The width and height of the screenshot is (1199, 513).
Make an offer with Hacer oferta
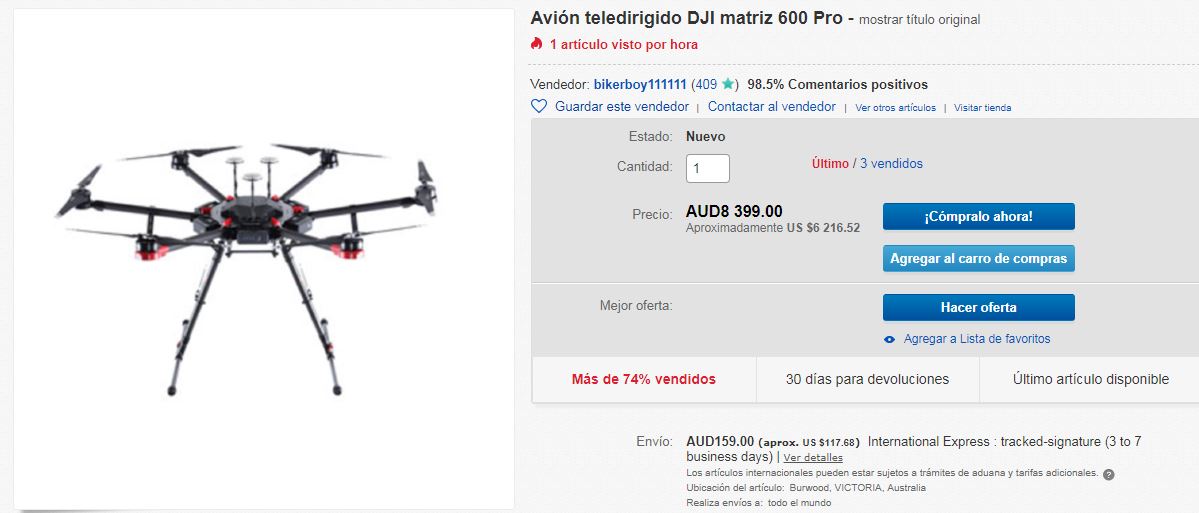[979, 307]
